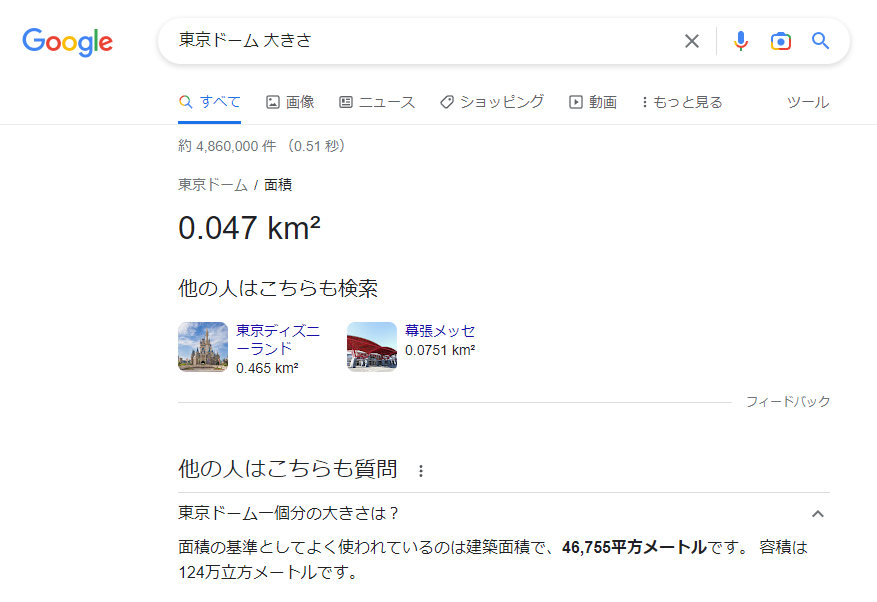Viewport: 877px width, 602px height.
Task: Start voice search with the microphone
Action: [740, 41]
